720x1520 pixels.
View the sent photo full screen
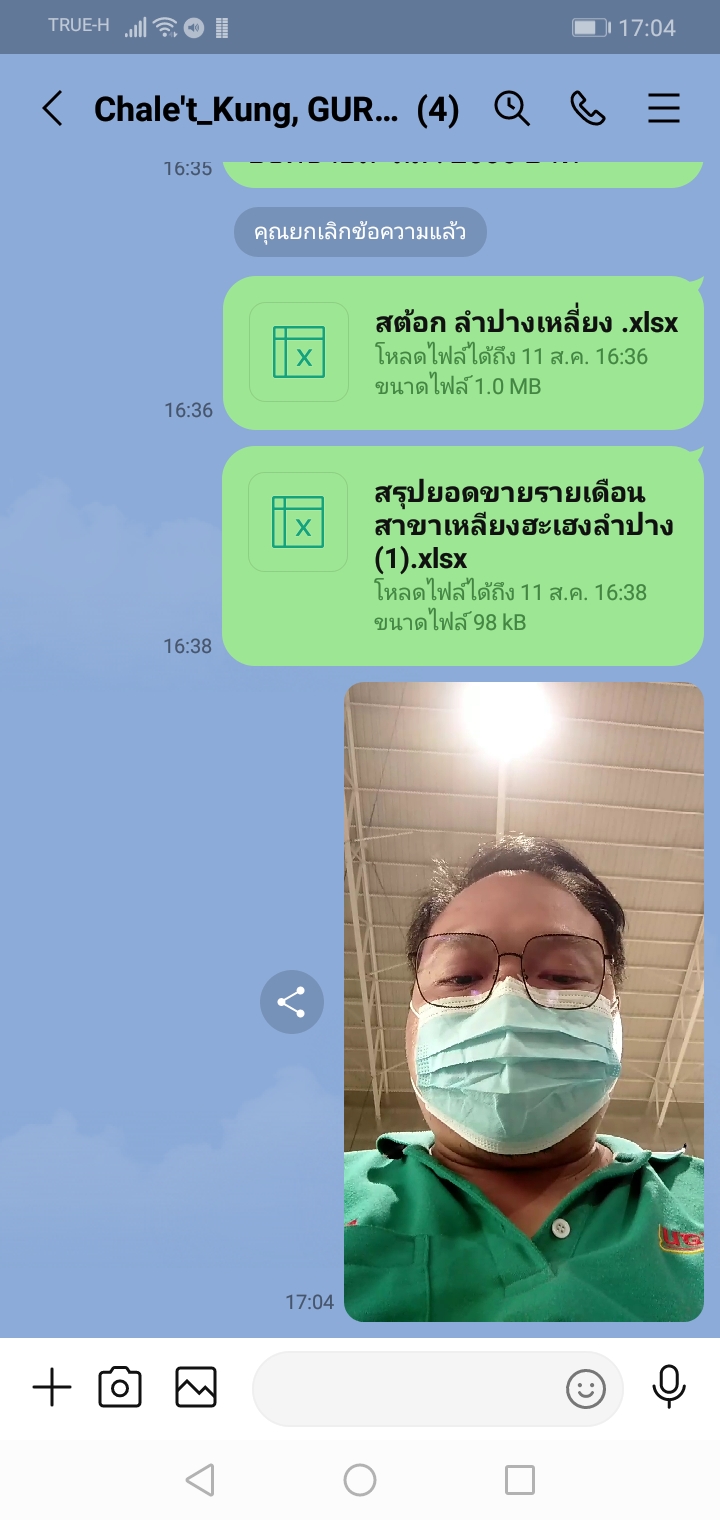coord(523,1001)
